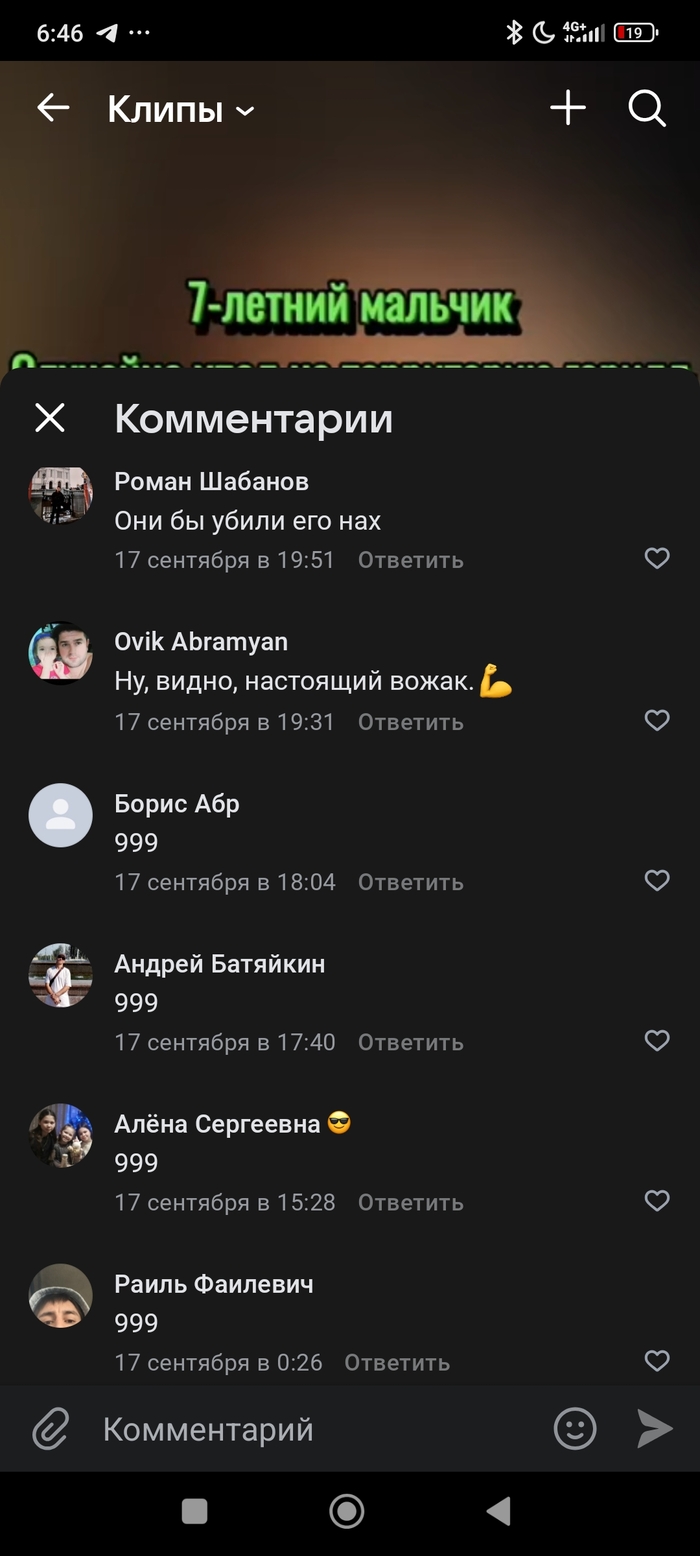Viewport: 700px width, 1556px height.
Task: Go to the system home screen
Action: (347, 1511)
